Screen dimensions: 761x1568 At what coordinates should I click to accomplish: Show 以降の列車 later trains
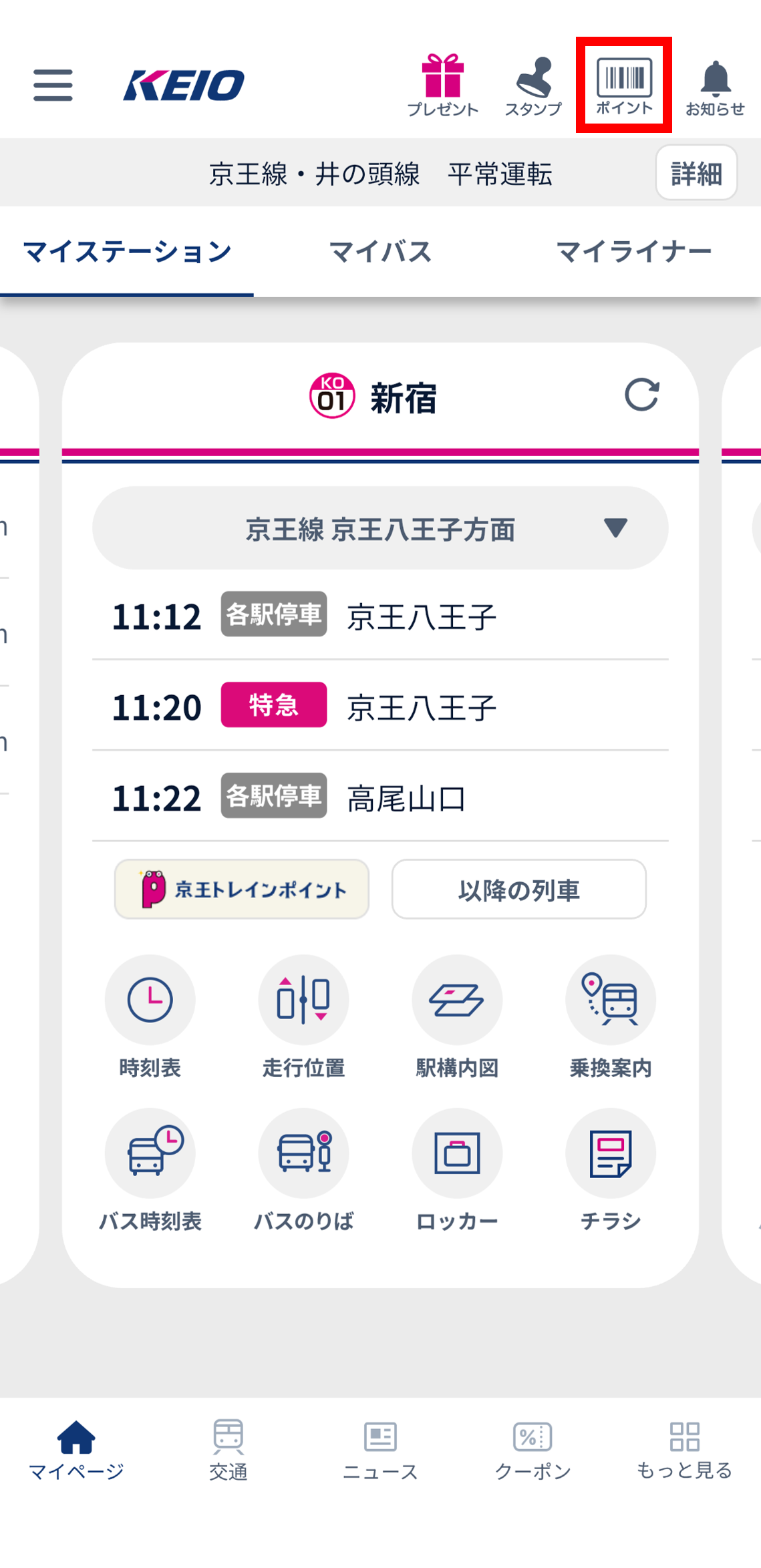pyautogui.click(x=519, y=890)
